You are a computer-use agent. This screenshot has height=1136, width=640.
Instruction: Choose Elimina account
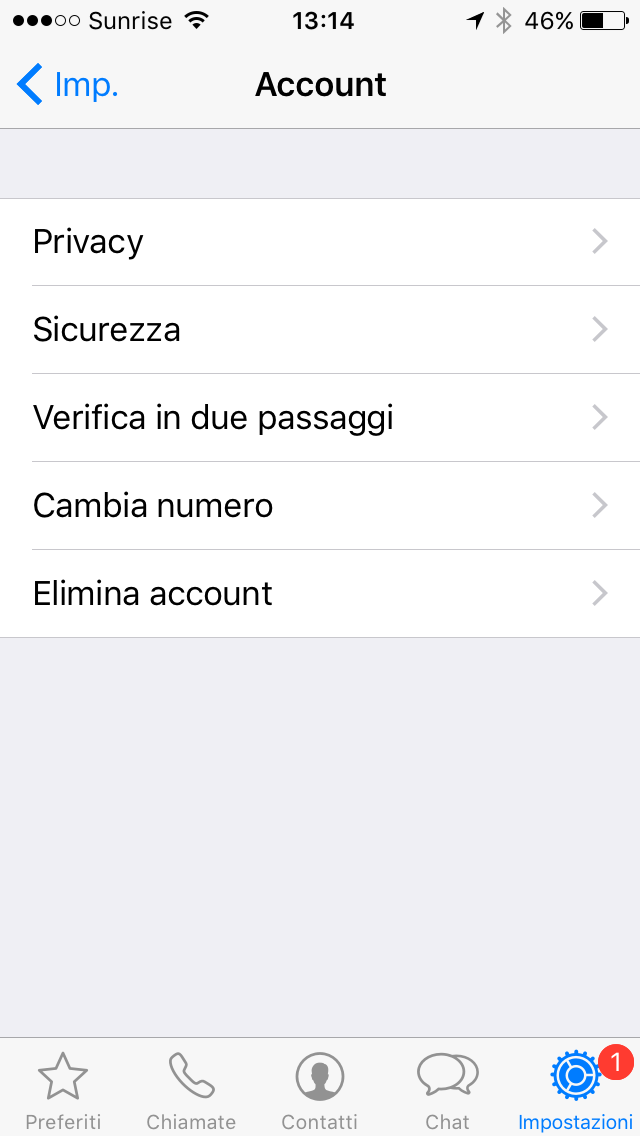tap(320, 594)
